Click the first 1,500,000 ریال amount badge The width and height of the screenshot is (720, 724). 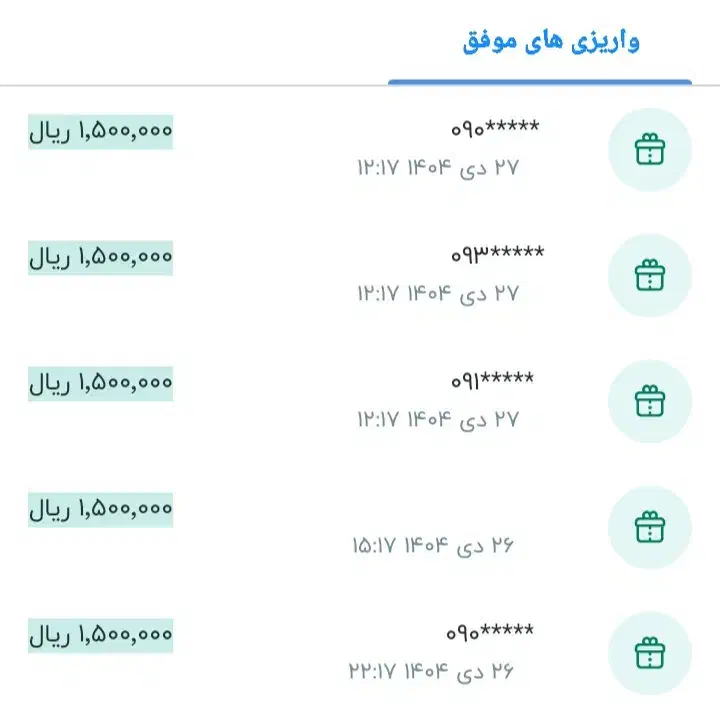point(100,131)
